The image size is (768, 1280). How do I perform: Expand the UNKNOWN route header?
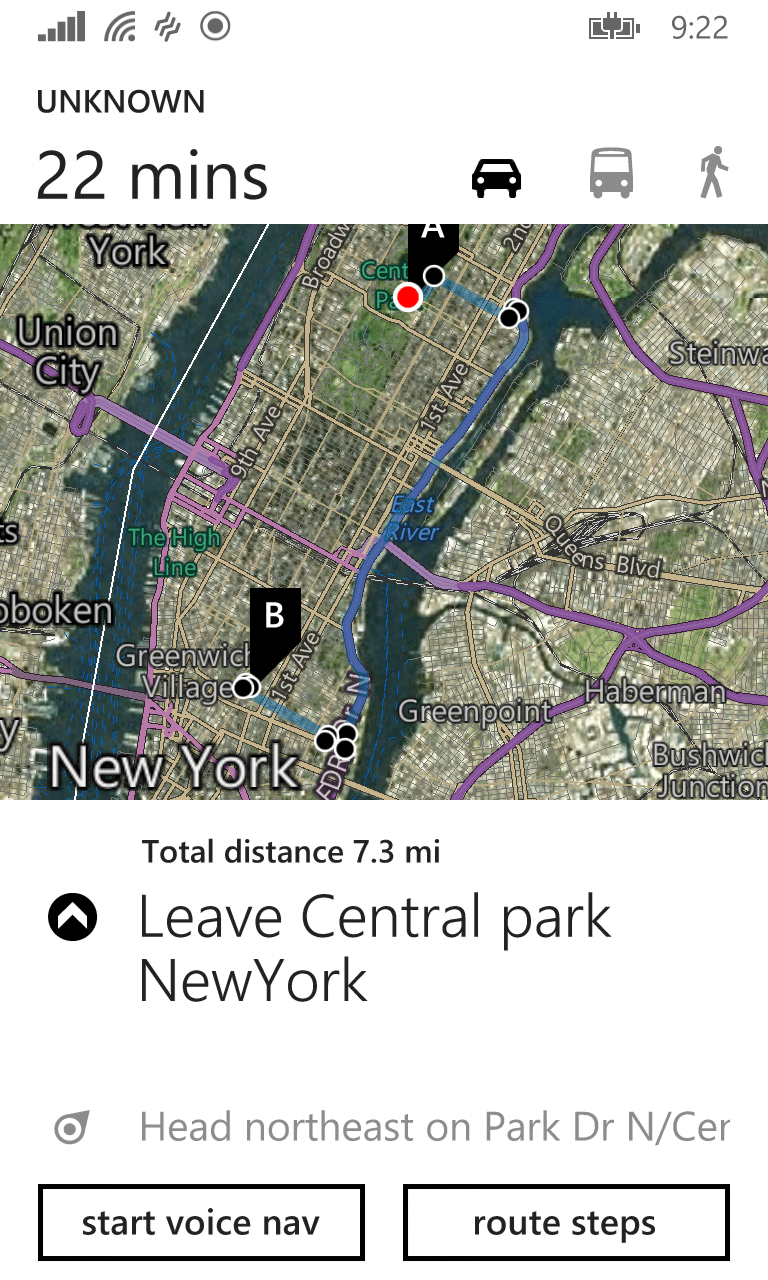pyautogui.click(x=120, y=101)
